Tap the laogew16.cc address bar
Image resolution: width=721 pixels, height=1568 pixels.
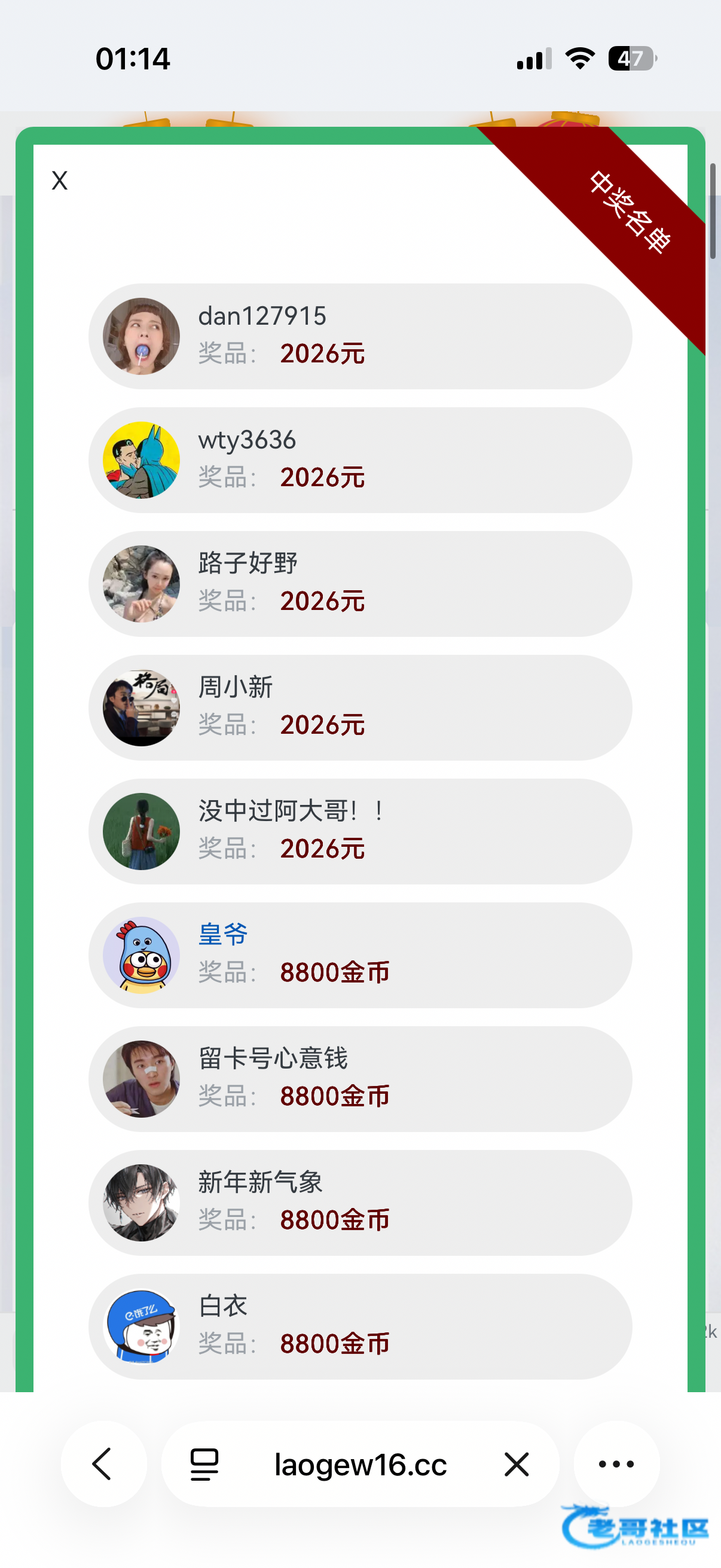[360, 1464]
